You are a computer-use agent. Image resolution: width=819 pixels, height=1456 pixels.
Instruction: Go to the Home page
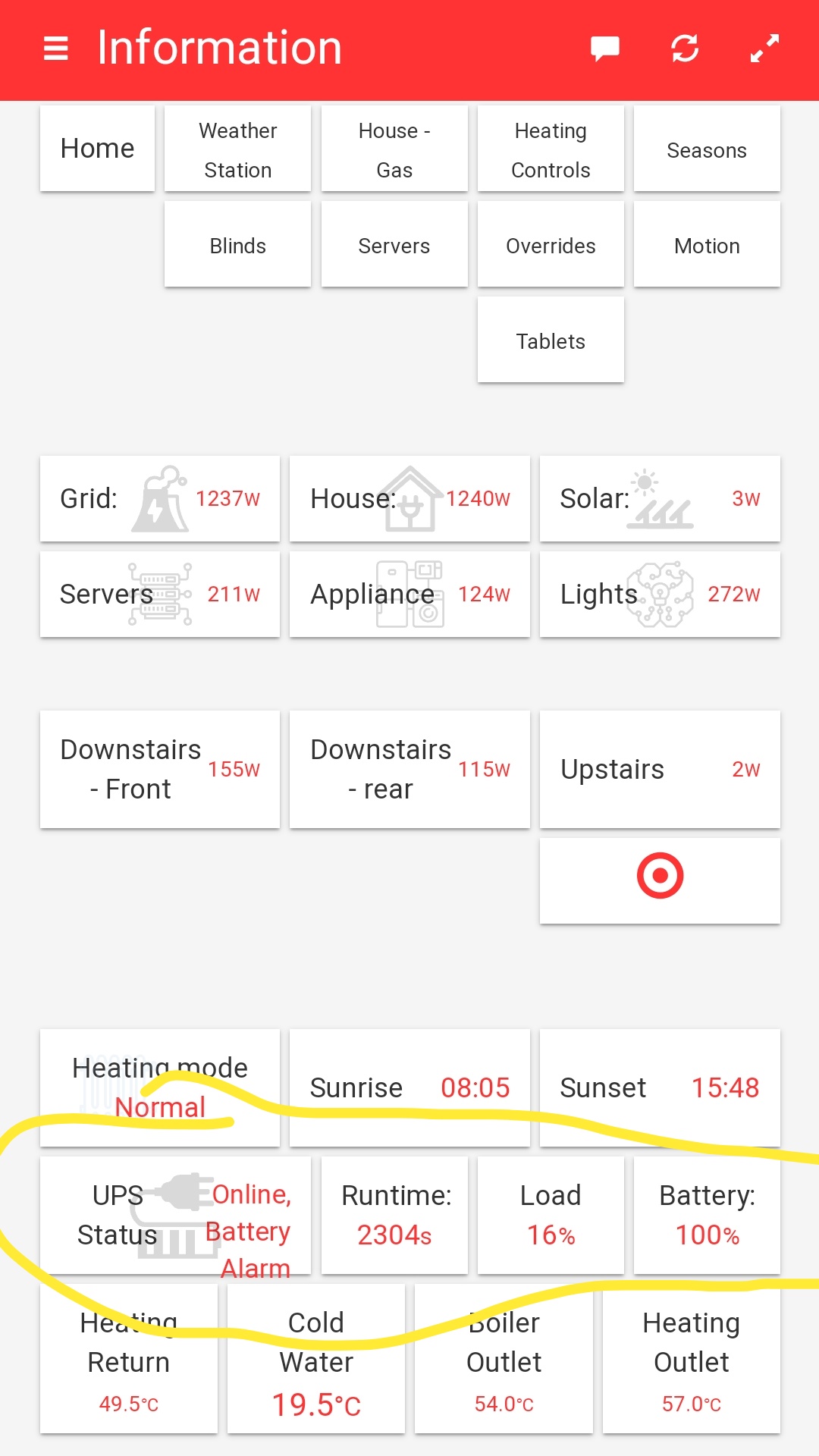(97, 148)
